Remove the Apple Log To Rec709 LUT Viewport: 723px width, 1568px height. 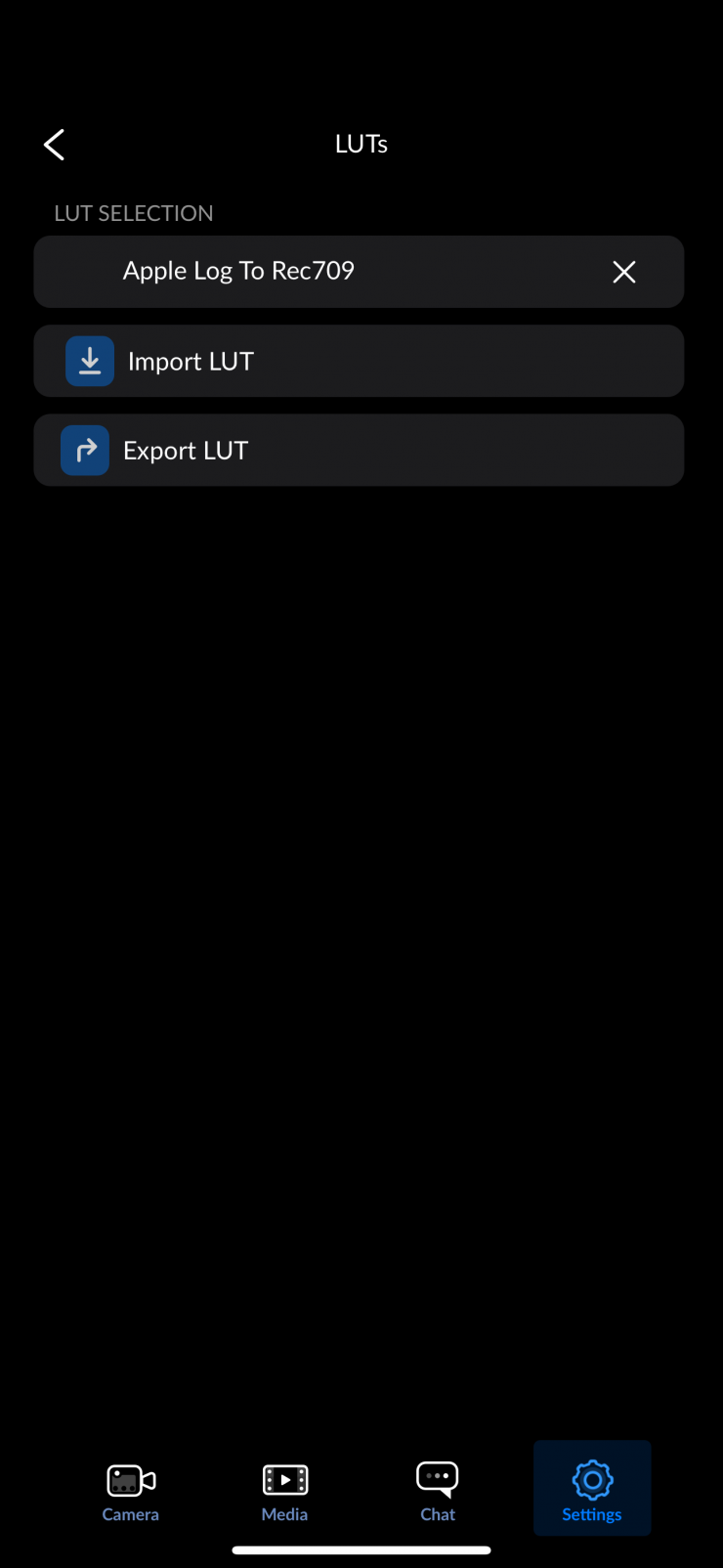pos(623,272)
